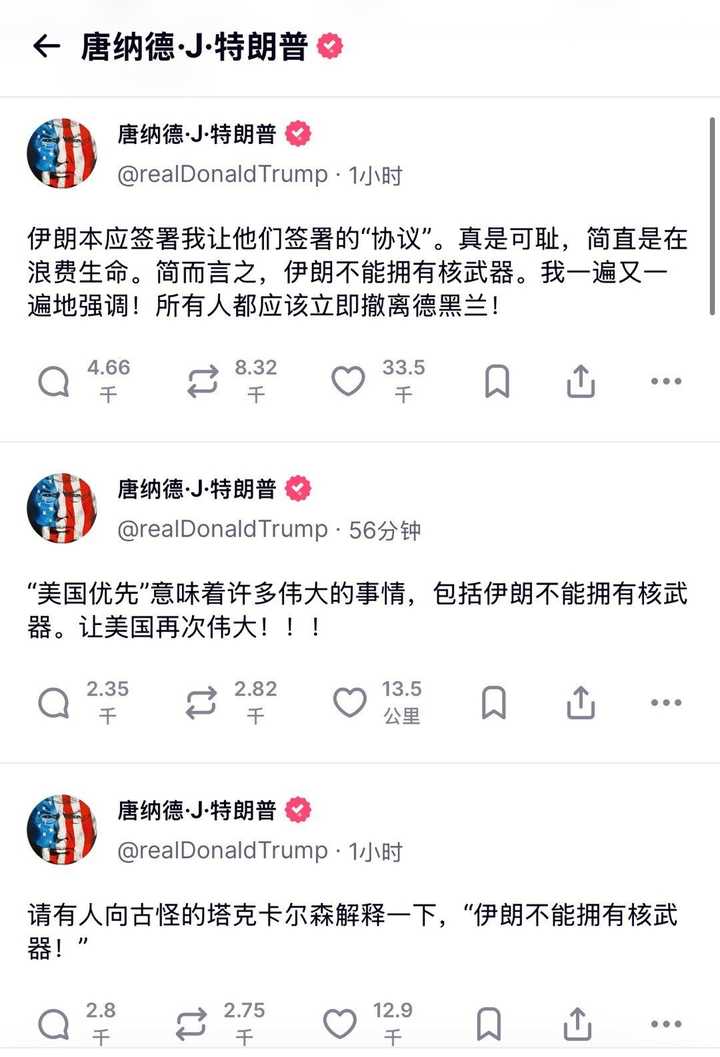The image size is (720, 1057).
Task: Share the post about evacuating 德黑兰
Action: pos(581,382)
